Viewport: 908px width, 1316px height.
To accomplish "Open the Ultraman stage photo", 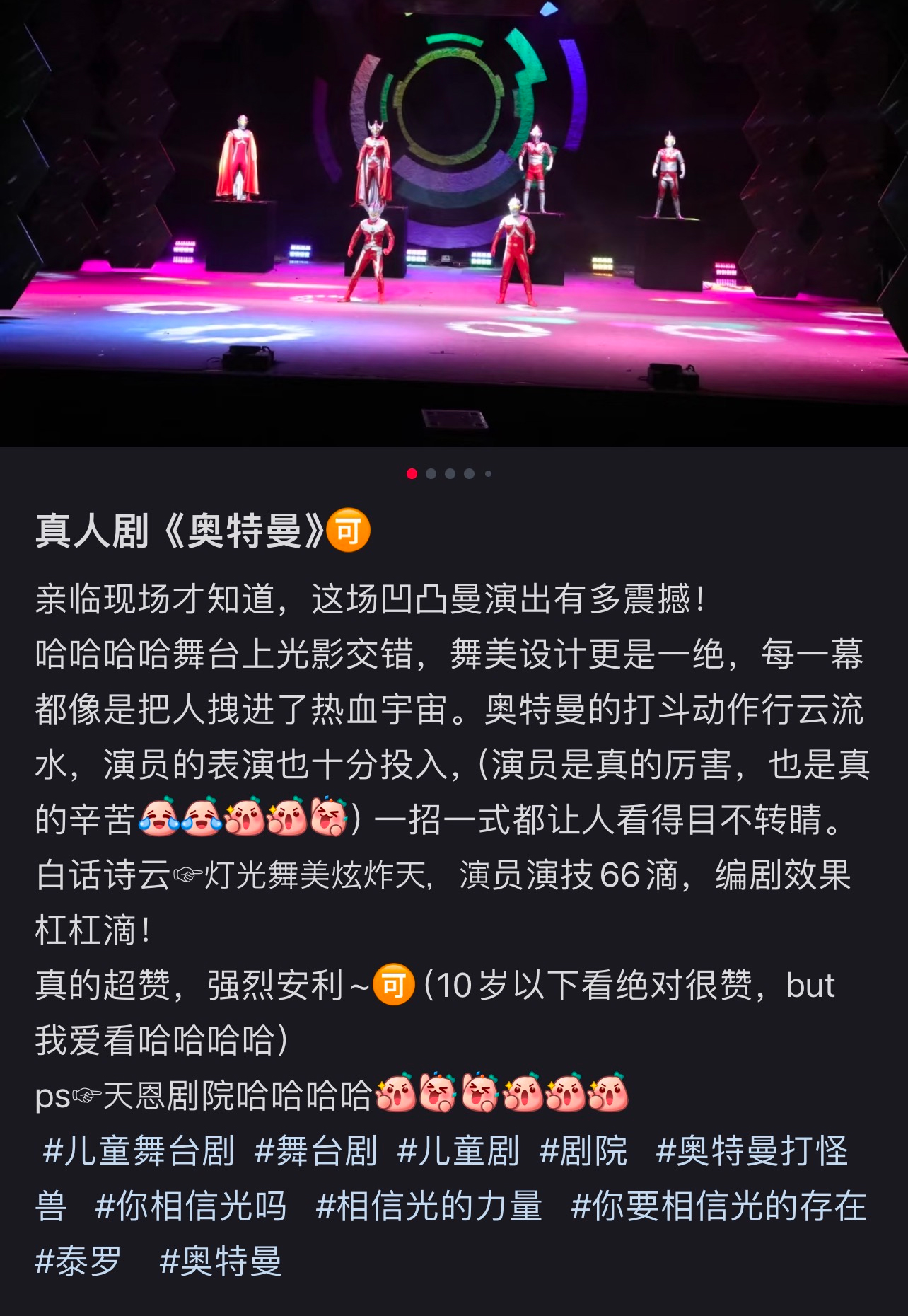I will [x=454, y=223].
